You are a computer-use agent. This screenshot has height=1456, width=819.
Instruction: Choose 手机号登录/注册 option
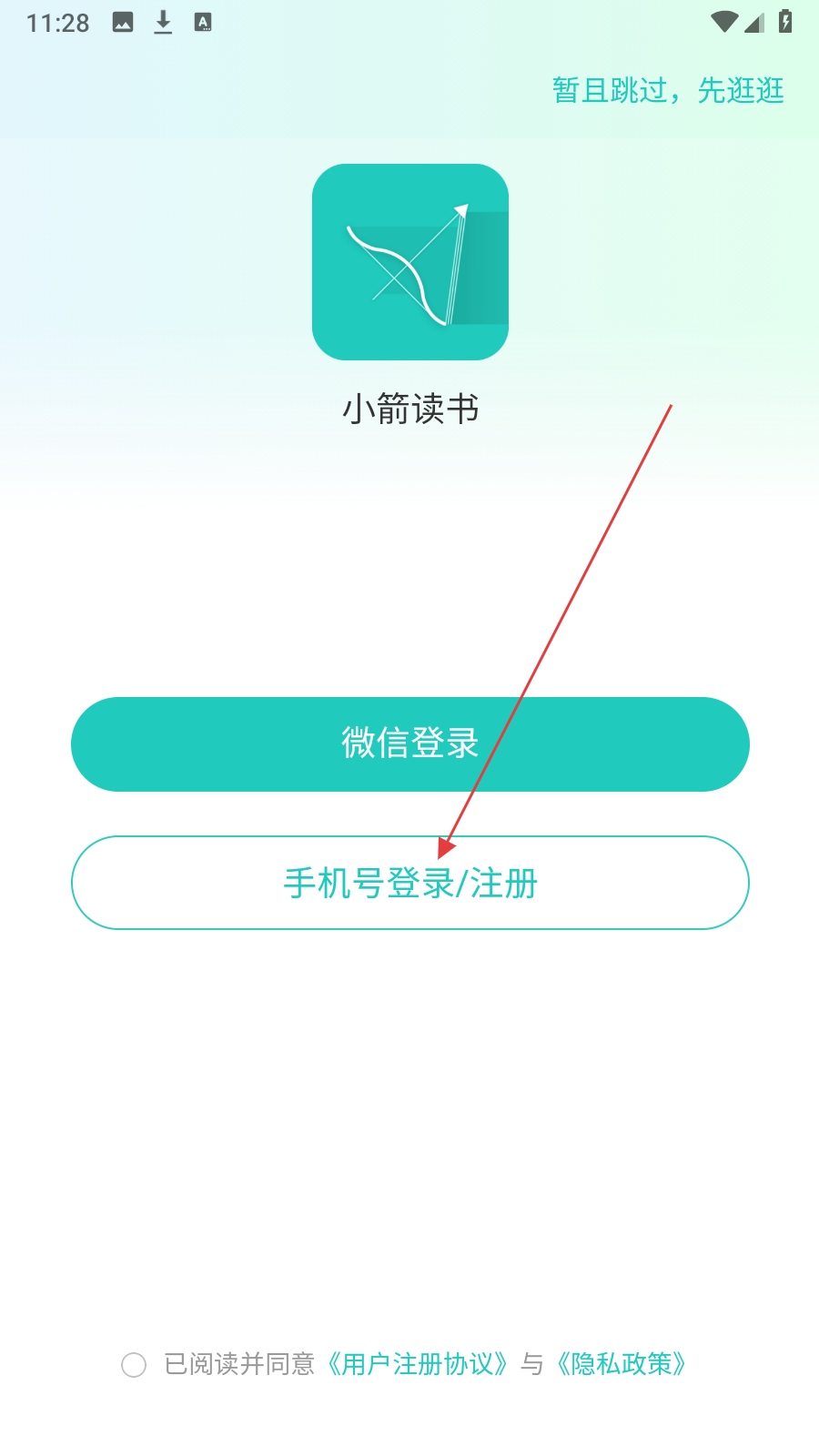coord(409,883)
